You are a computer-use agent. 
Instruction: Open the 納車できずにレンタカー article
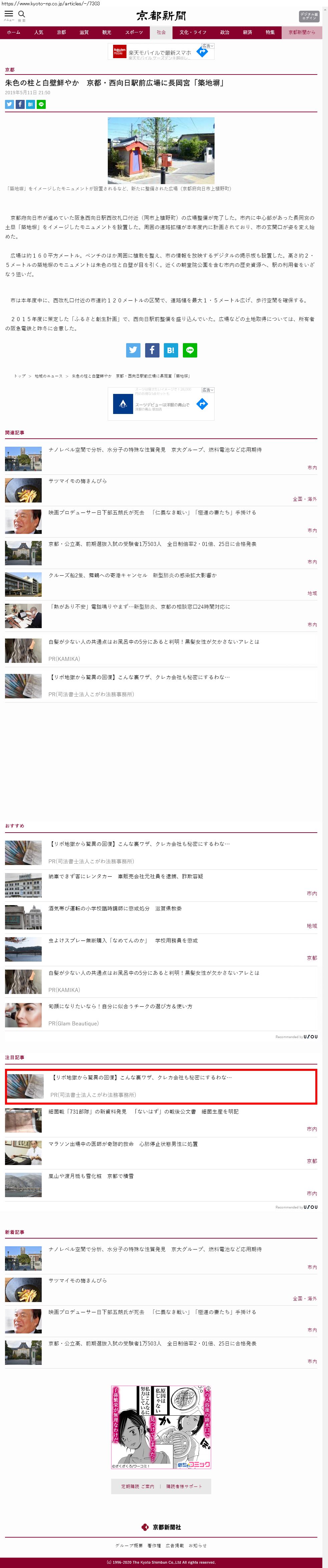(x=126, y=876)
